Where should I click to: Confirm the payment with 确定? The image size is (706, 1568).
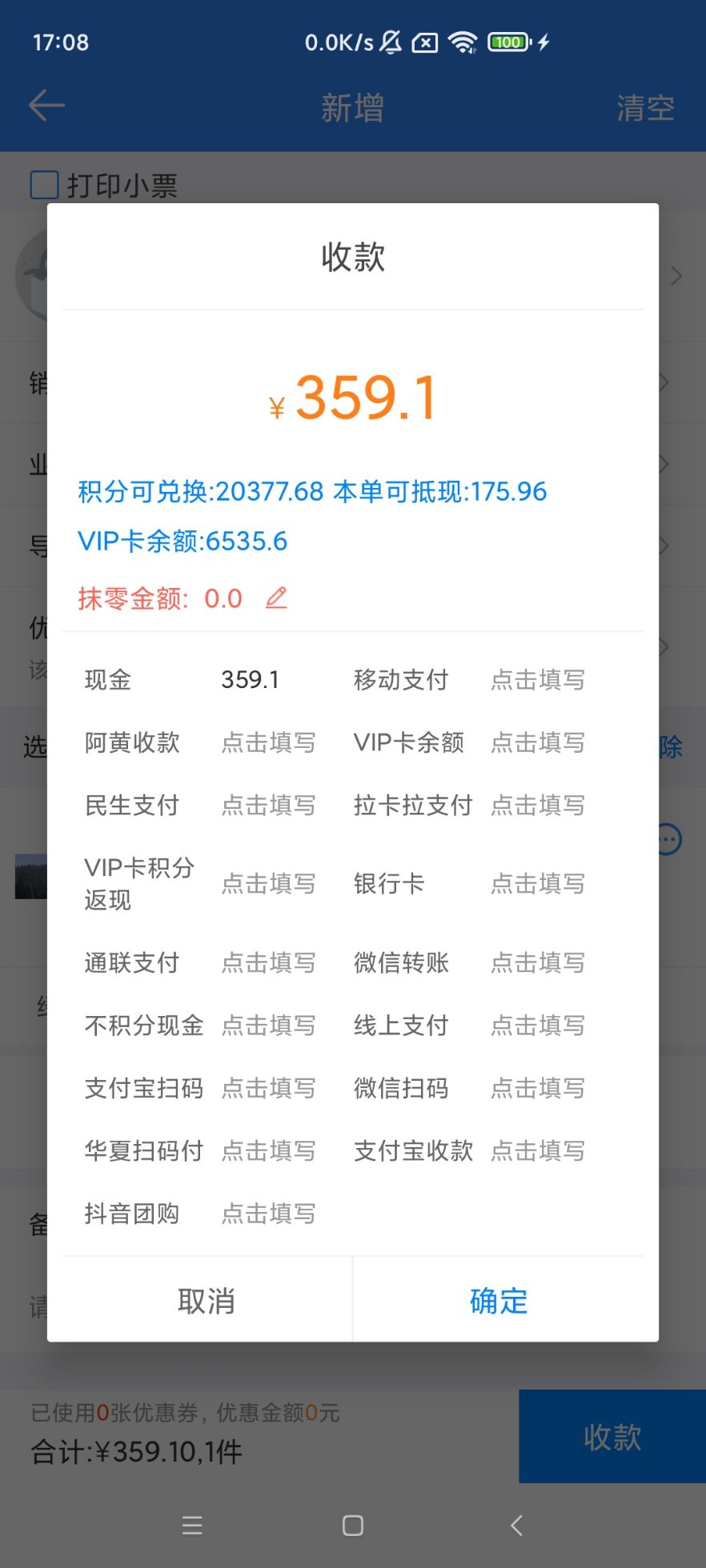click(498, 1302)
